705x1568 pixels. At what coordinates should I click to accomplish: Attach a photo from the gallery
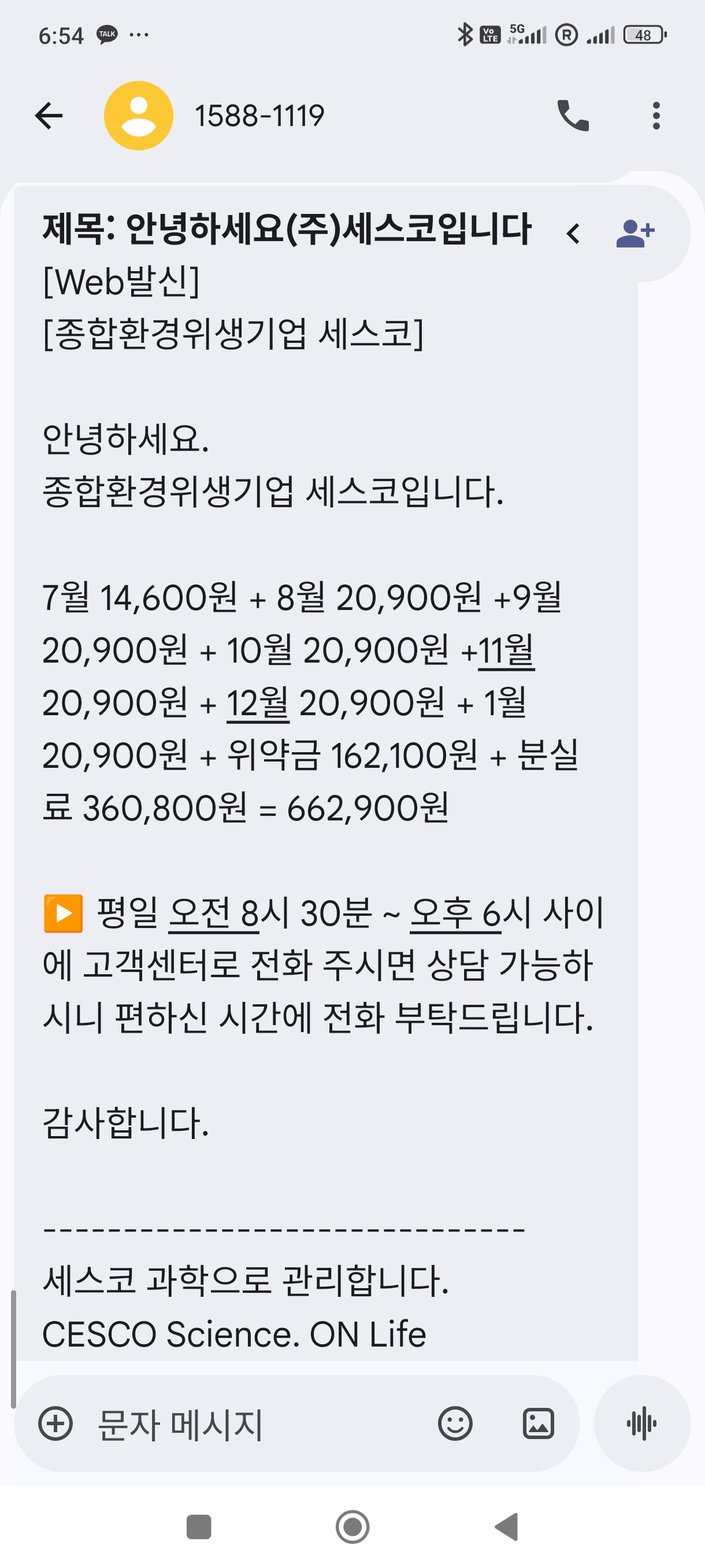(539, 1423)
